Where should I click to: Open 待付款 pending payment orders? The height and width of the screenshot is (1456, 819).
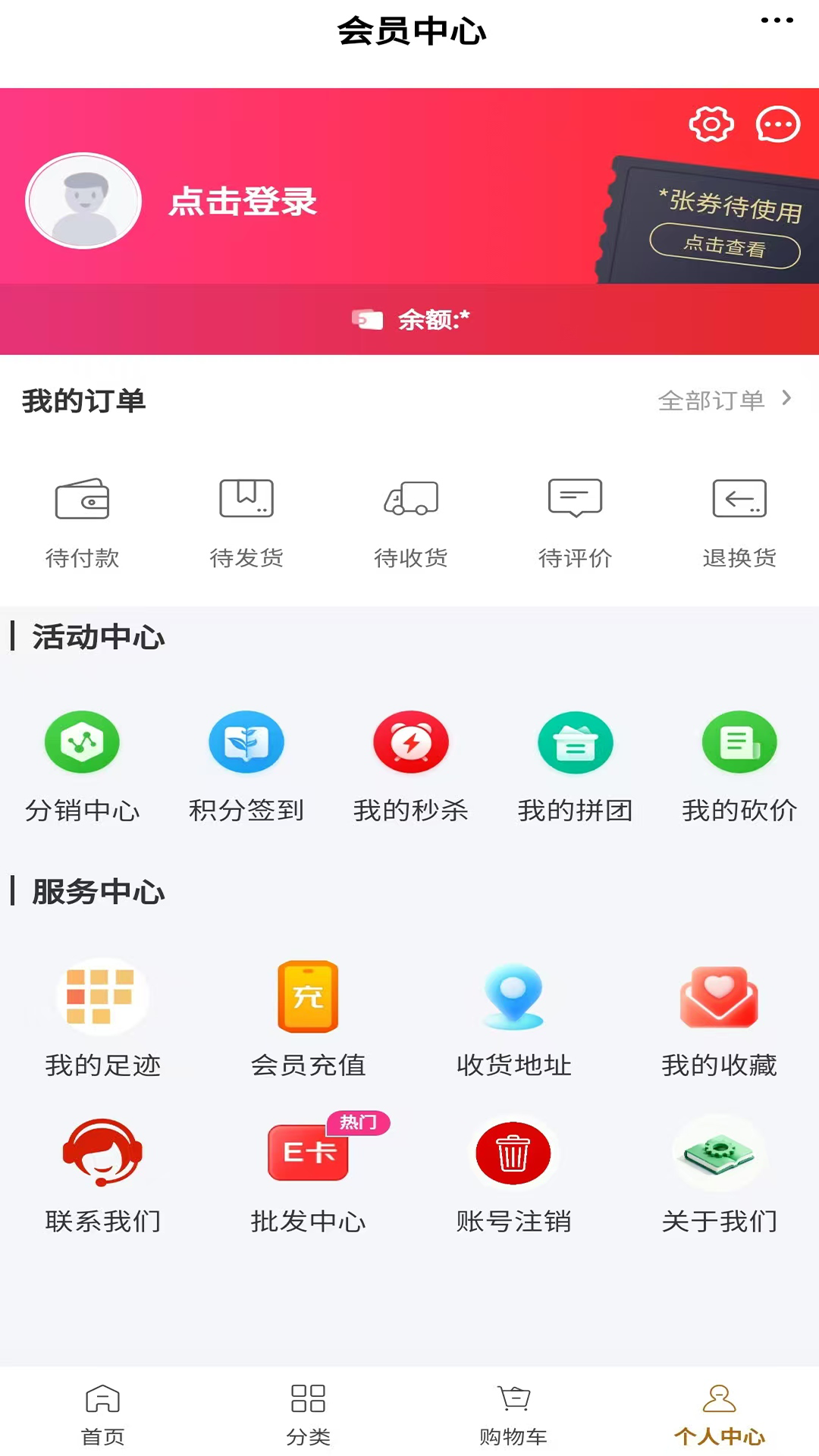click(83, 523)
